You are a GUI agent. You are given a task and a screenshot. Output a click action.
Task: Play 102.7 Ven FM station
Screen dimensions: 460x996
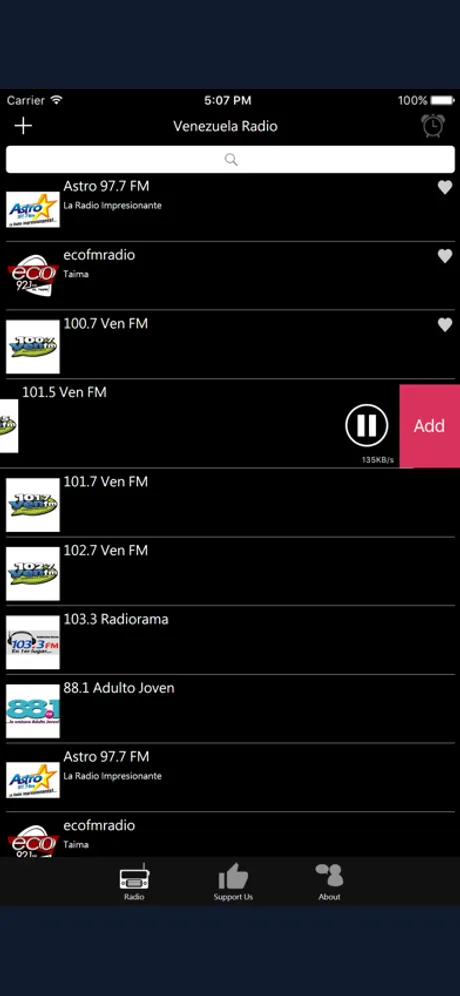click(230, 572)
